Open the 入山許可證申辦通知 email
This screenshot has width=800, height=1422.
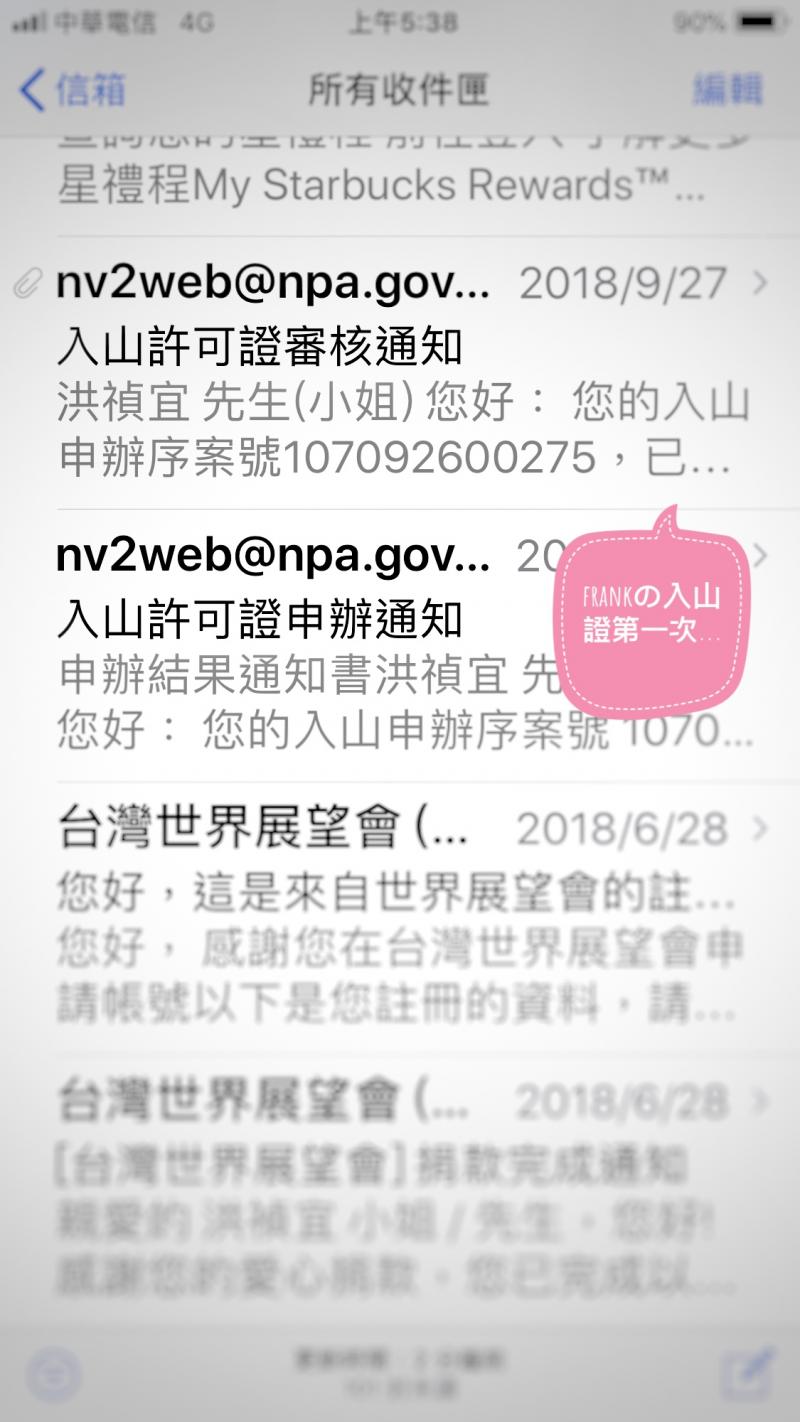300,646
